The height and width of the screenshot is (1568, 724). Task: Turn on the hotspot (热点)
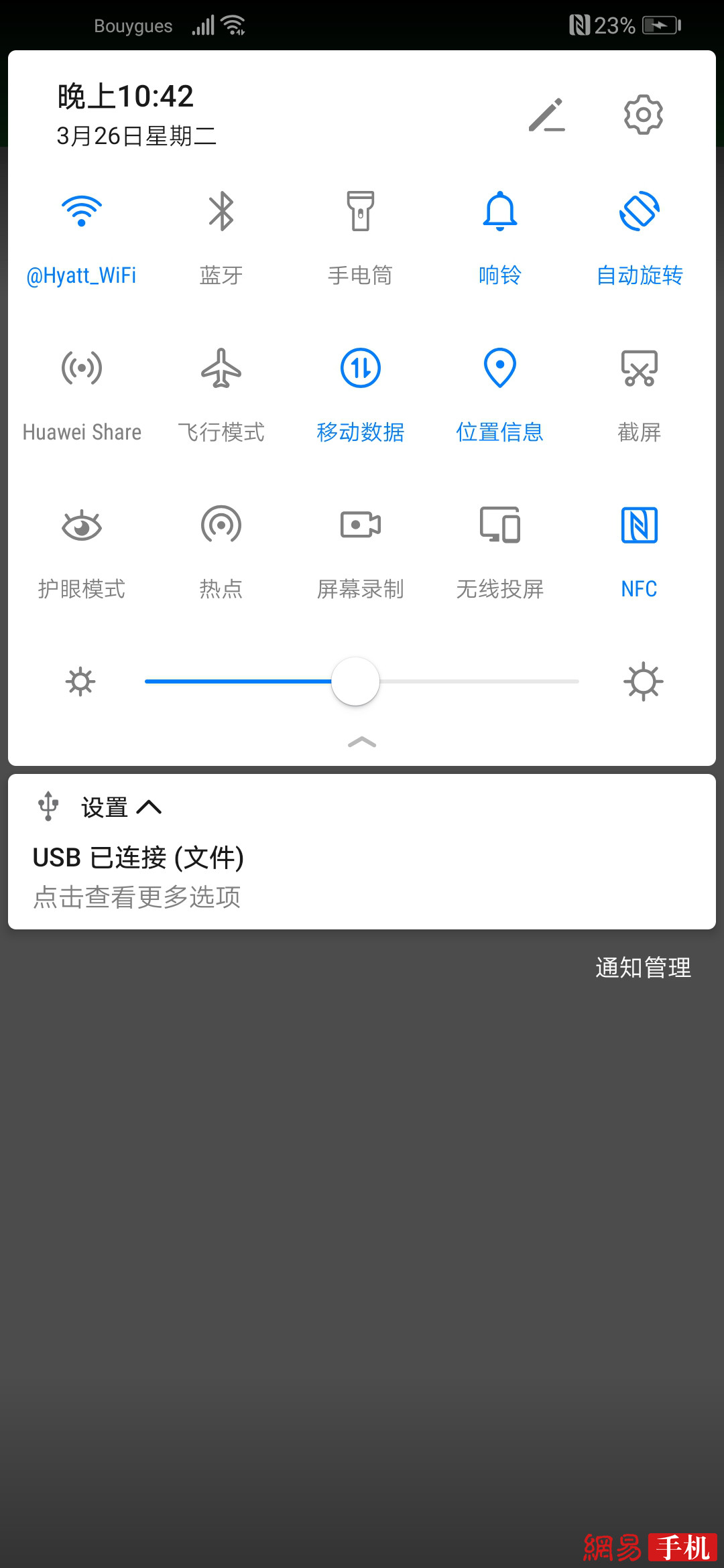coord(221,525)
